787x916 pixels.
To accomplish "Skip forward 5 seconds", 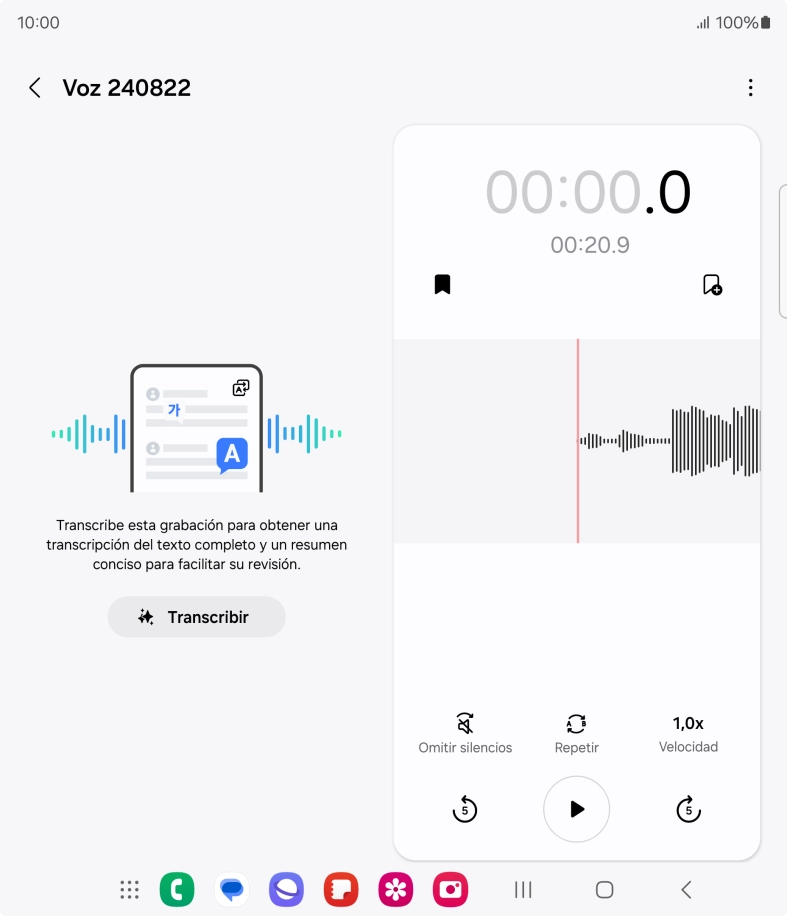I will [688, 809].
